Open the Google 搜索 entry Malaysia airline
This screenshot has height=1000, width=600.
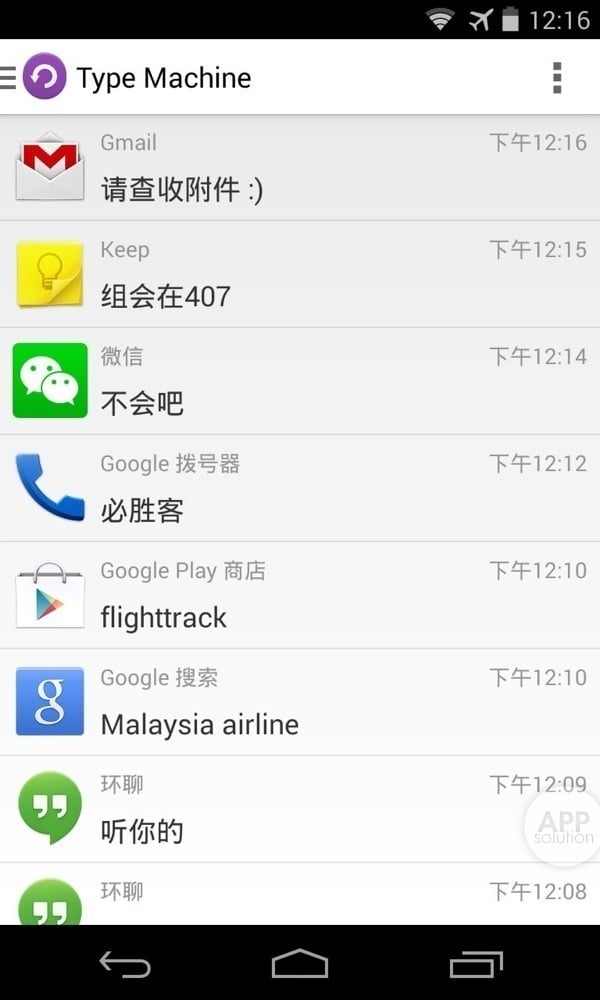coord(300,703)
